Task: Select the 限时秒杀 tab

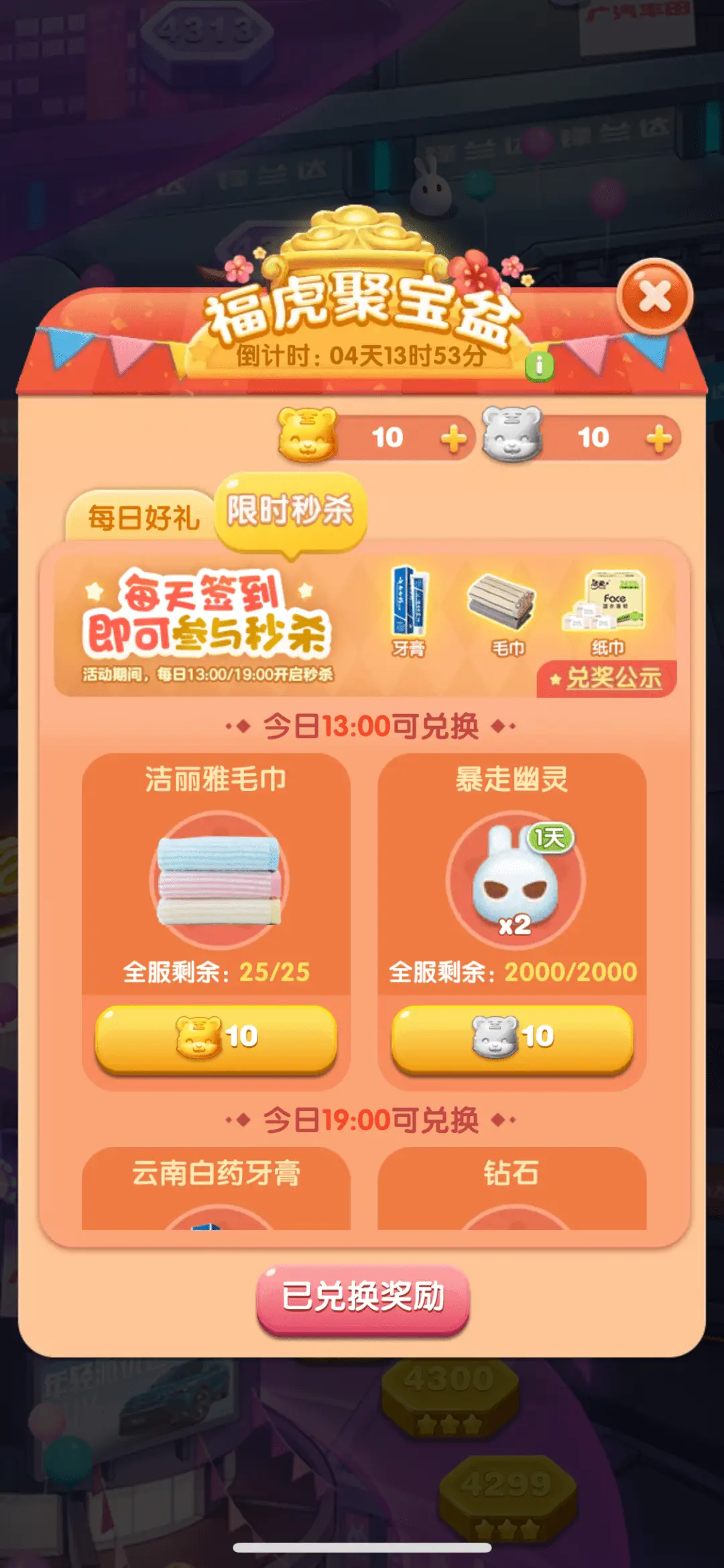Action: [290, 511]
